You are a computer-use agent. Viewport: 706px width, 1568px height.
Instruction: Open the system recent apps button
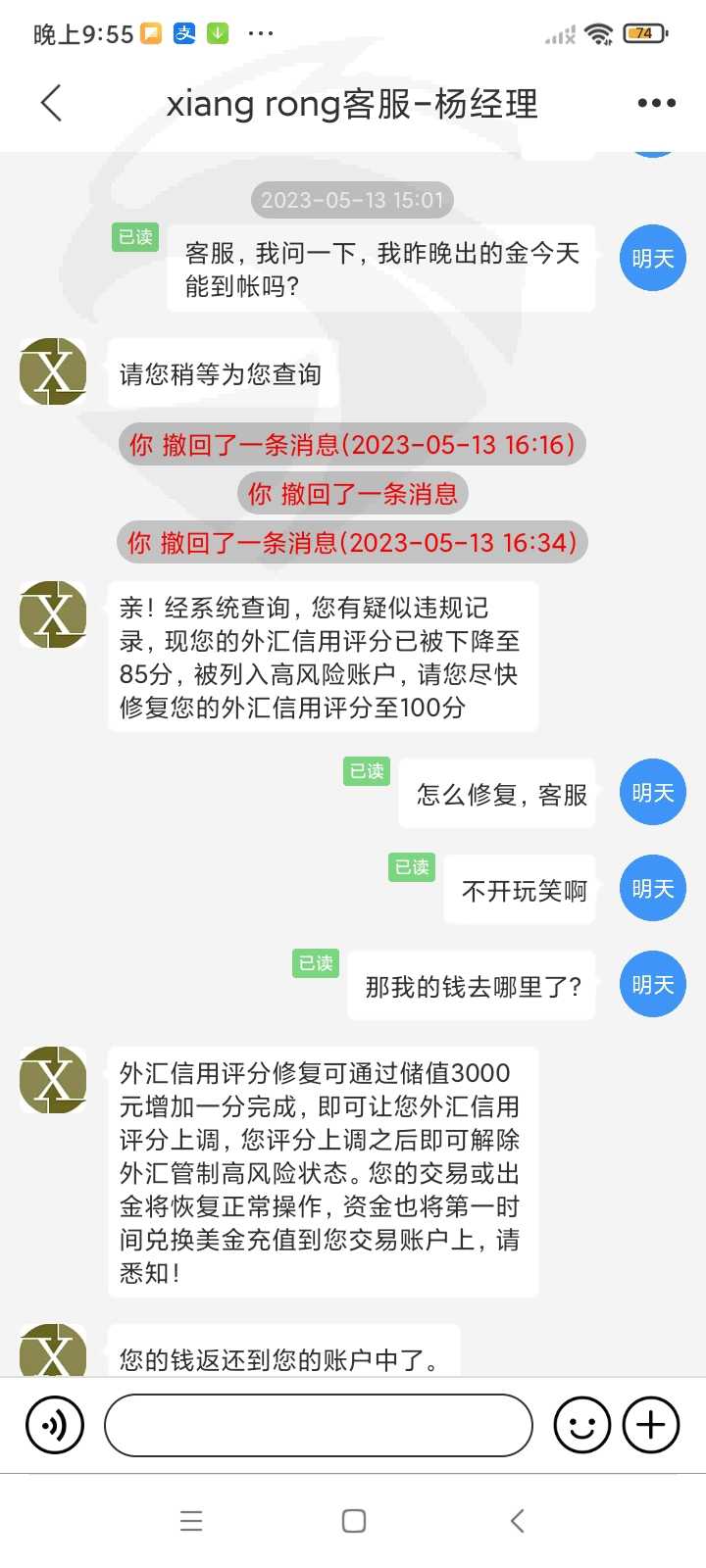tap(191, 1521)
